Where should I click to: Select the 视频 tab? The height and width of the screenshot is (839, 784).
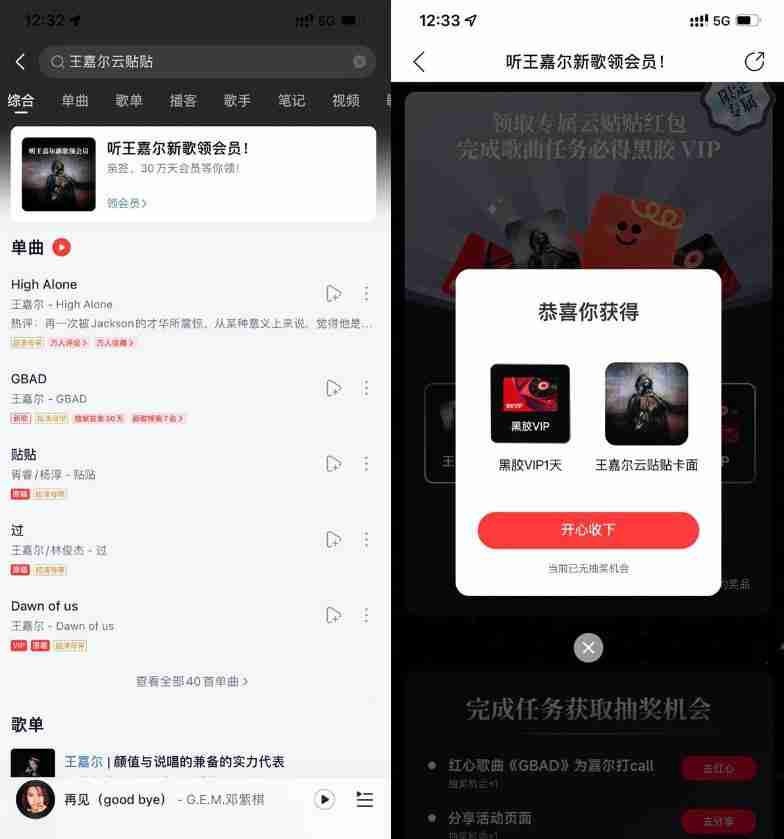(346, 100)
